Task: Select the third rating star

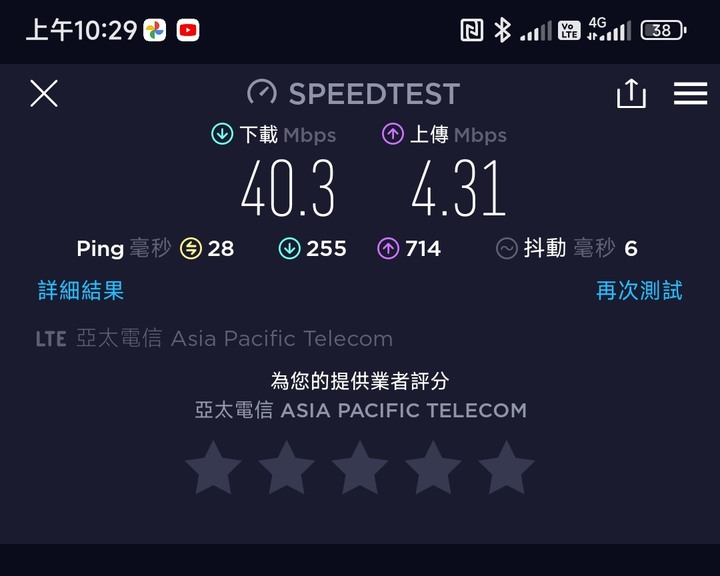Action: click(360, 468)
